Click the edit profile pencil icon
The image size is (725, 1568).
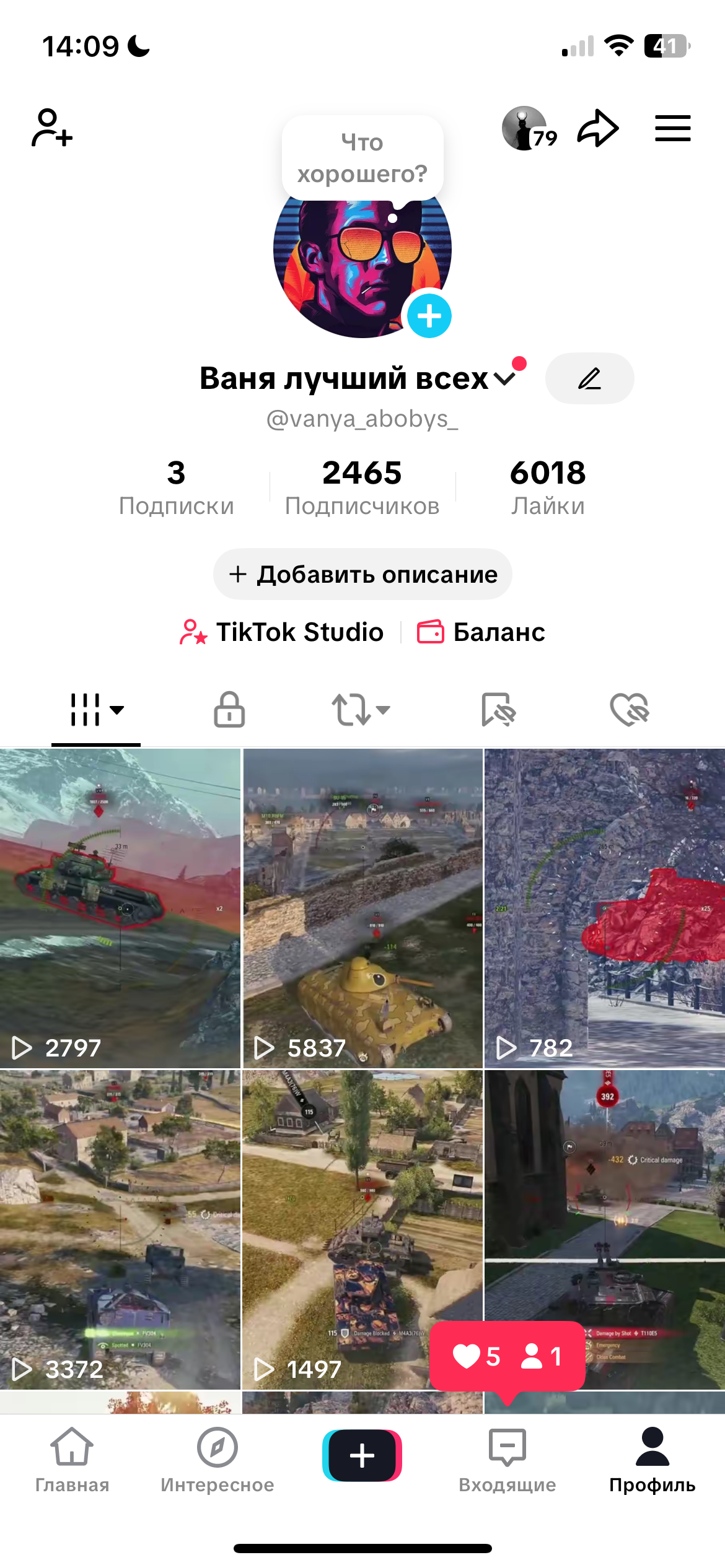coord(589,378)
